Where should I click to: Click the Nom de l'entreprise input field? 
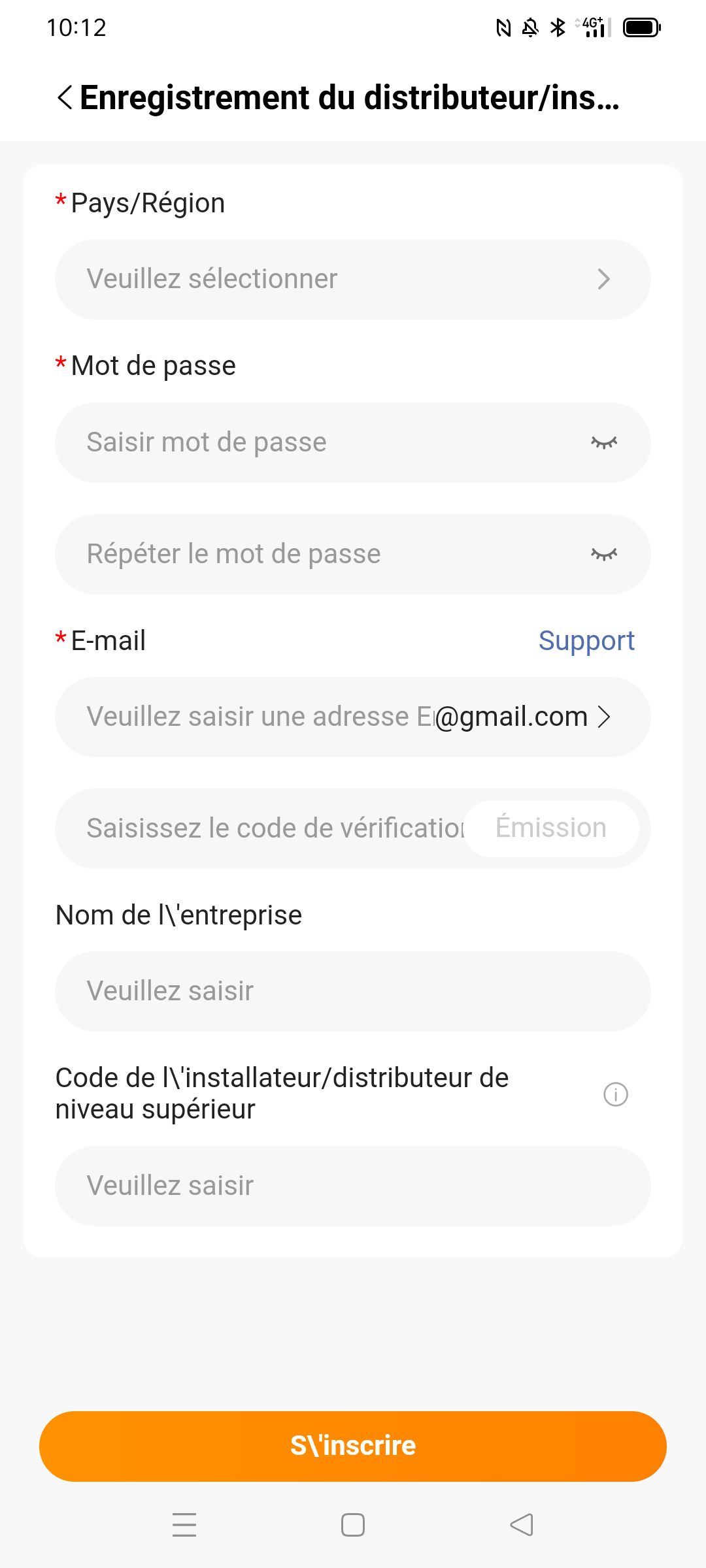pos(352,990)
